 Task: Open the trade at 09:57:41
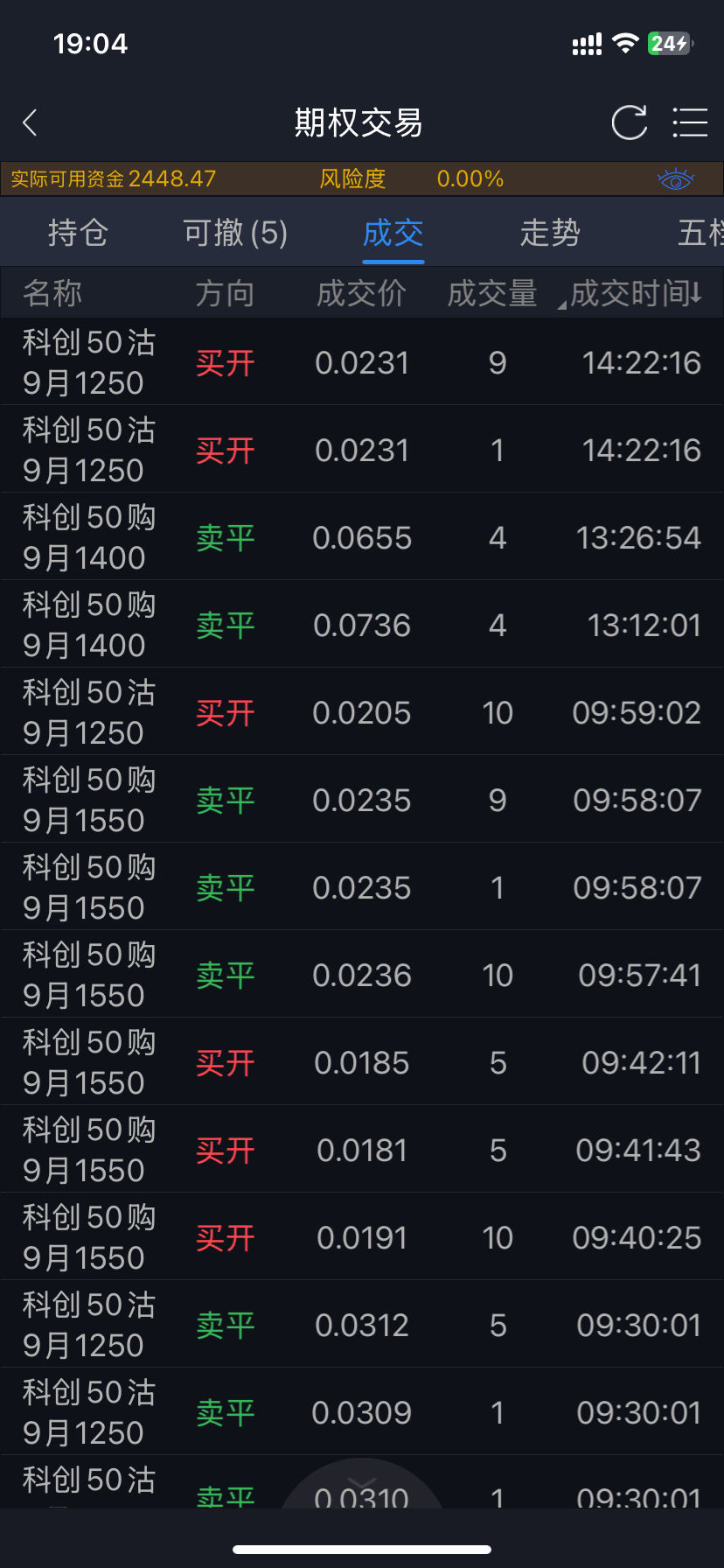click(362, 975)
